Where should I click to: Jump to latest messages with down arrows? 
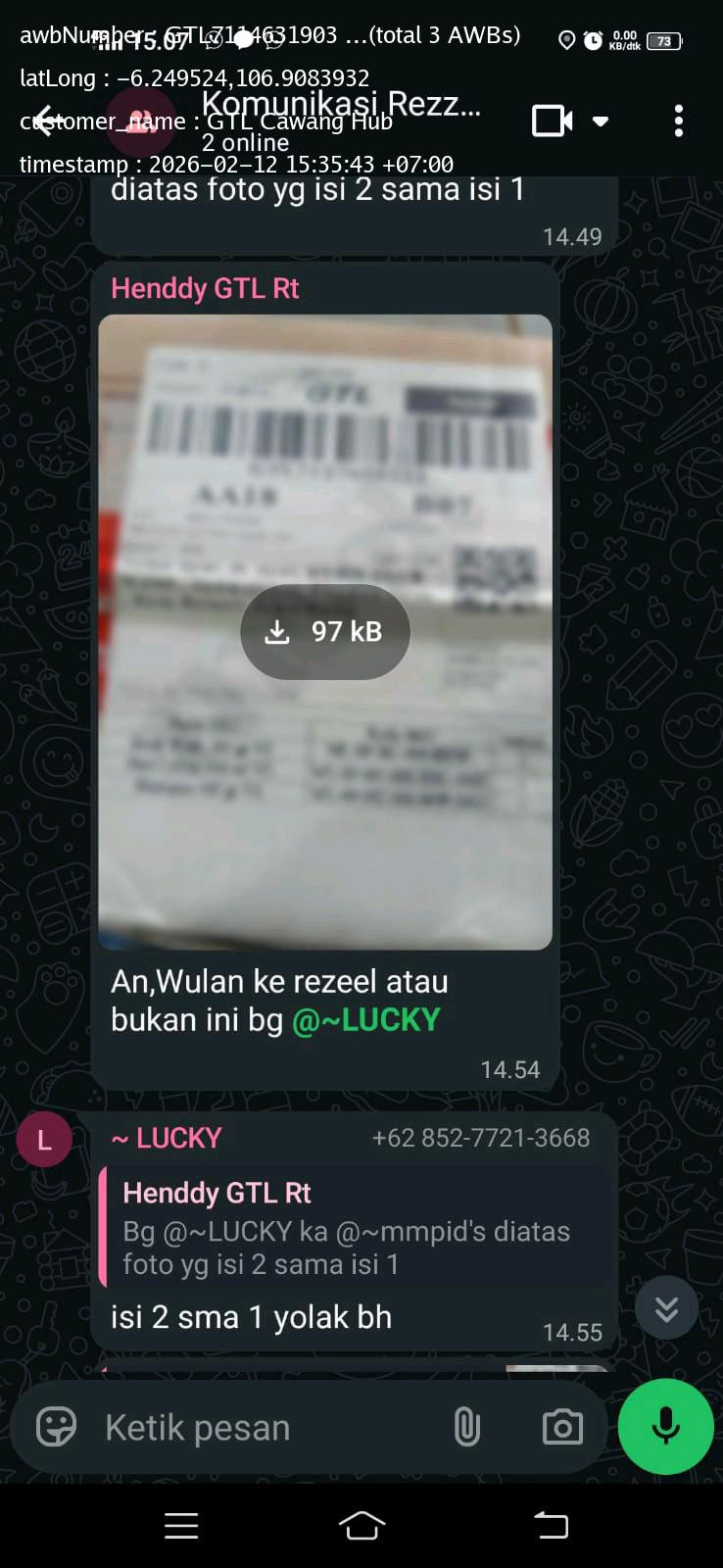tap(667, 1308)
